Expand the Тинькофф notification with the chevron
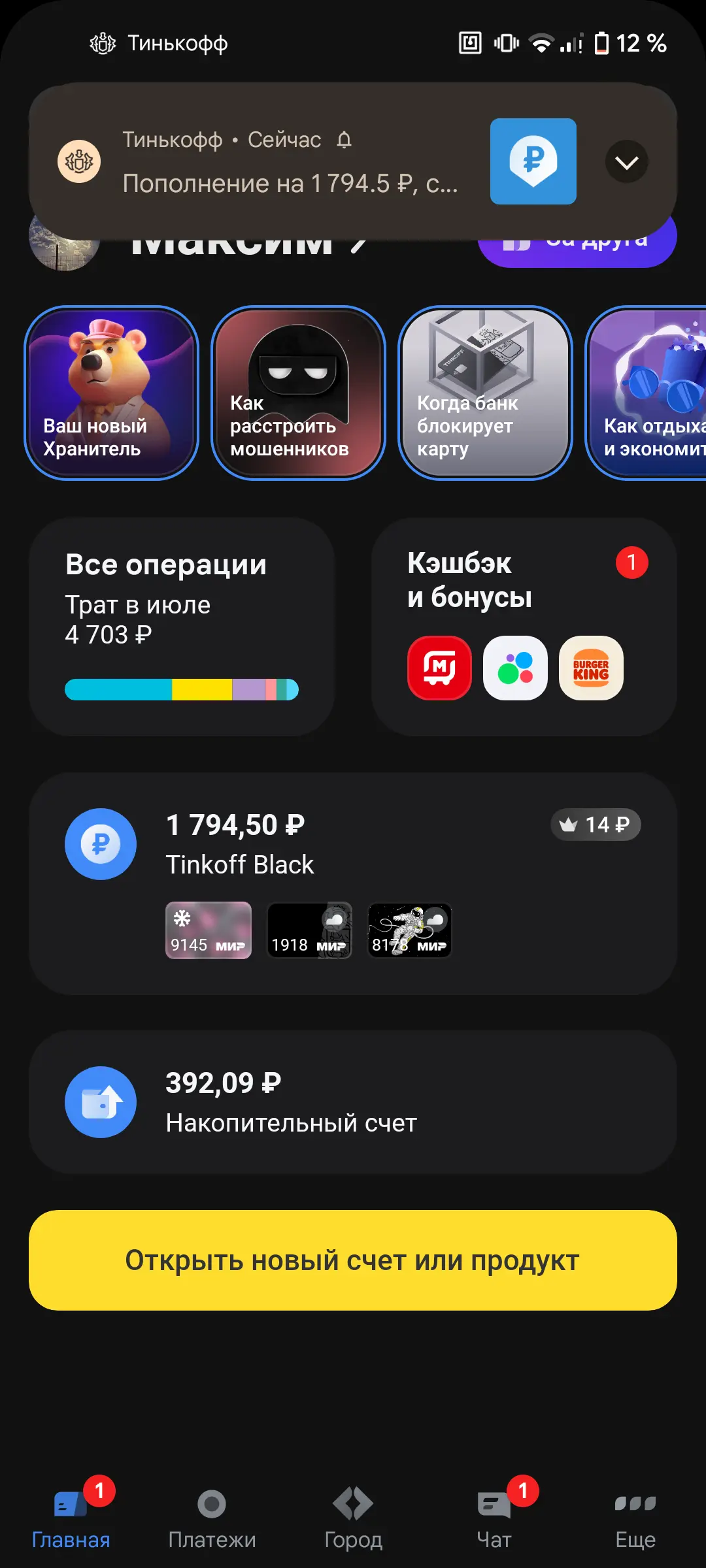The image size is (706, 1568). click(626, 161)
